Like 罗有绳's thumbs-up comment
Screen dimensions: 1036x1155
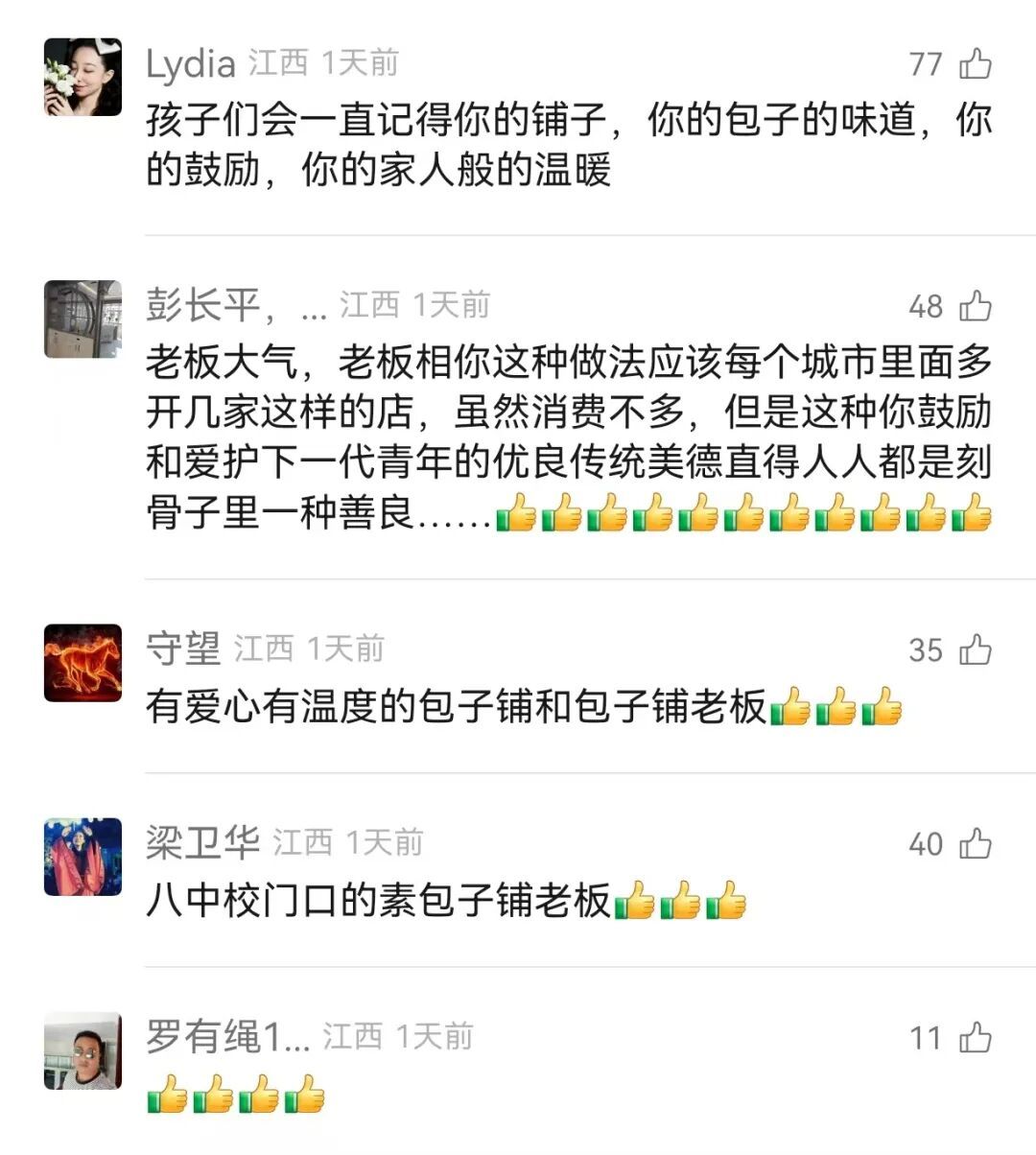(976, 1038)
